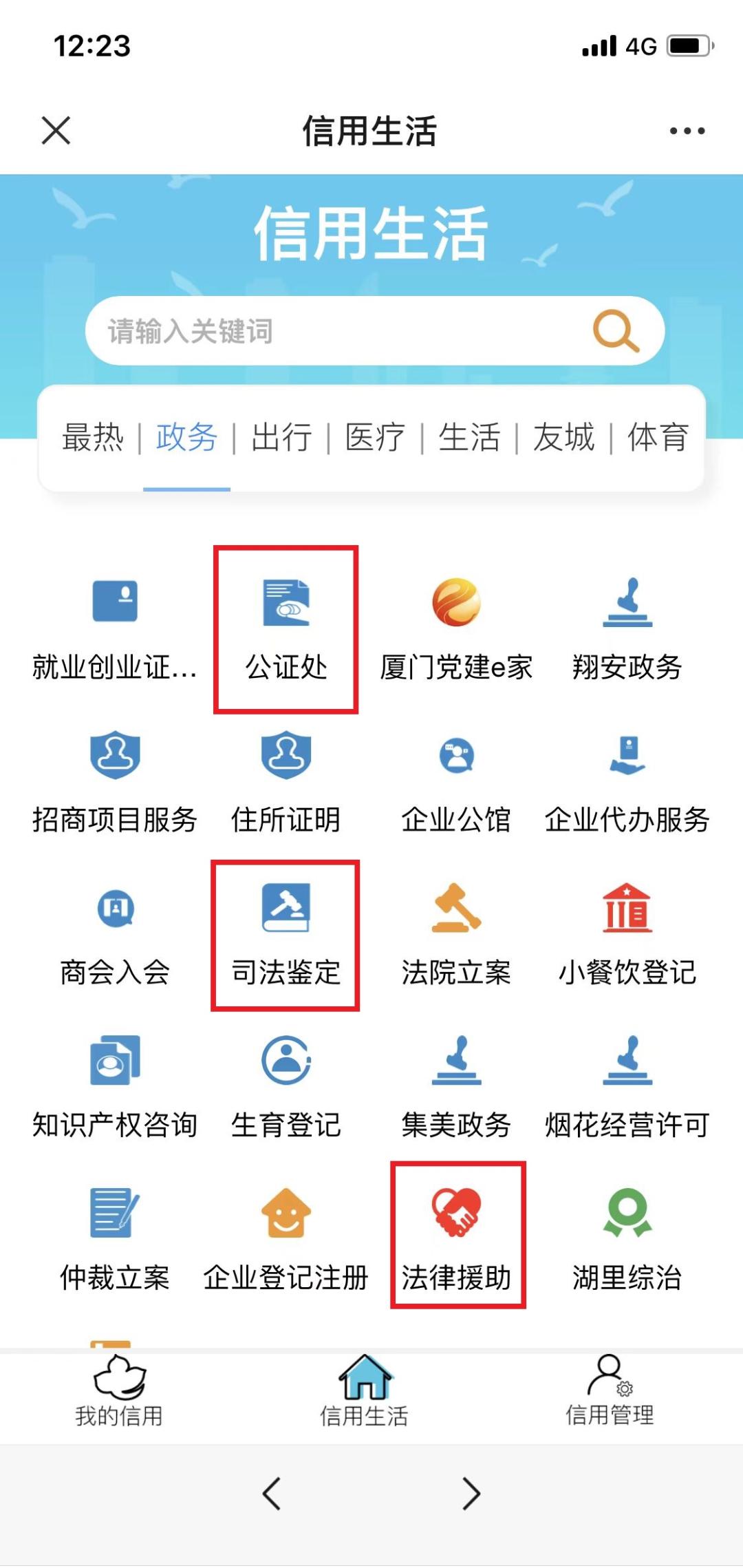This screenshot has height=1568, width=743.
Task: Select the 医疗 category tab
Action: pos(376,438)
